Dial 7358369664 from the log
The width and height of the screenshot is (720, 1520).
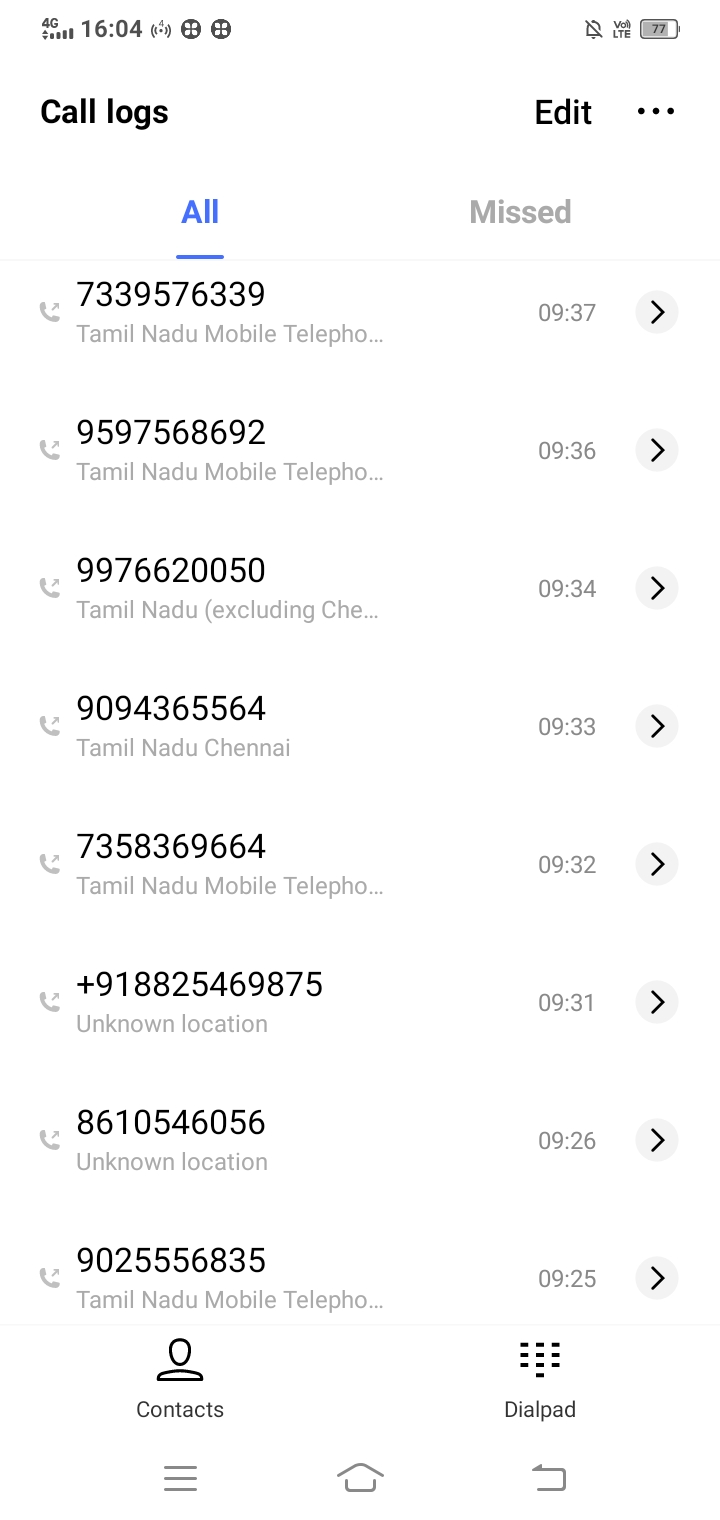click(320, 864)
